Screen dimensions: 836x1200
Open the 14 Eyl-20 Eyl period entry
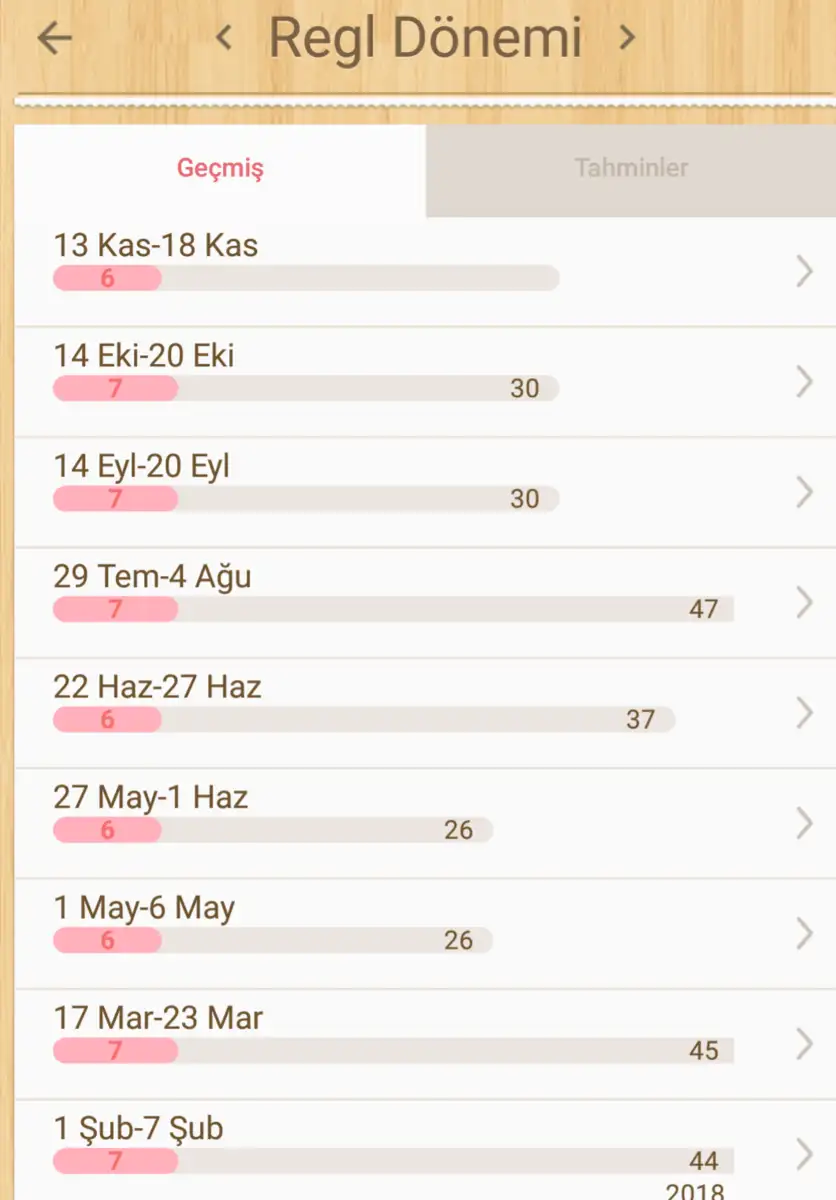pos(425,492)
